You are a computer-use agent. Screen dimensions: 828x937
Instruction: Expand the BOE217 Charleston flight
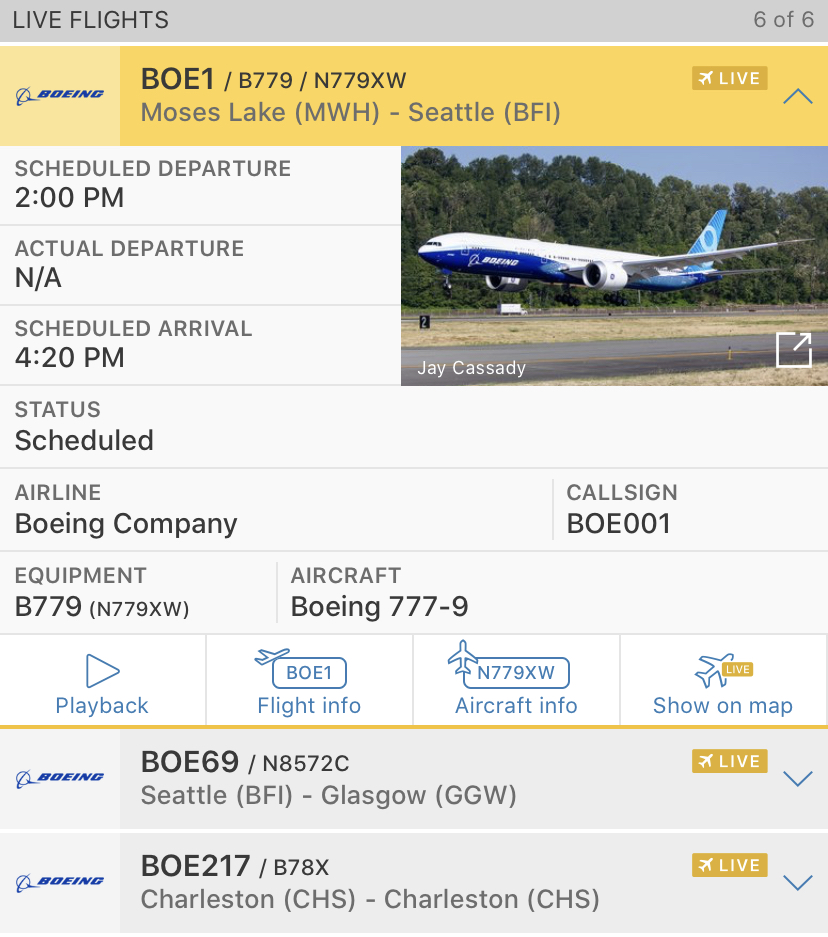click(x=797, y=883)
